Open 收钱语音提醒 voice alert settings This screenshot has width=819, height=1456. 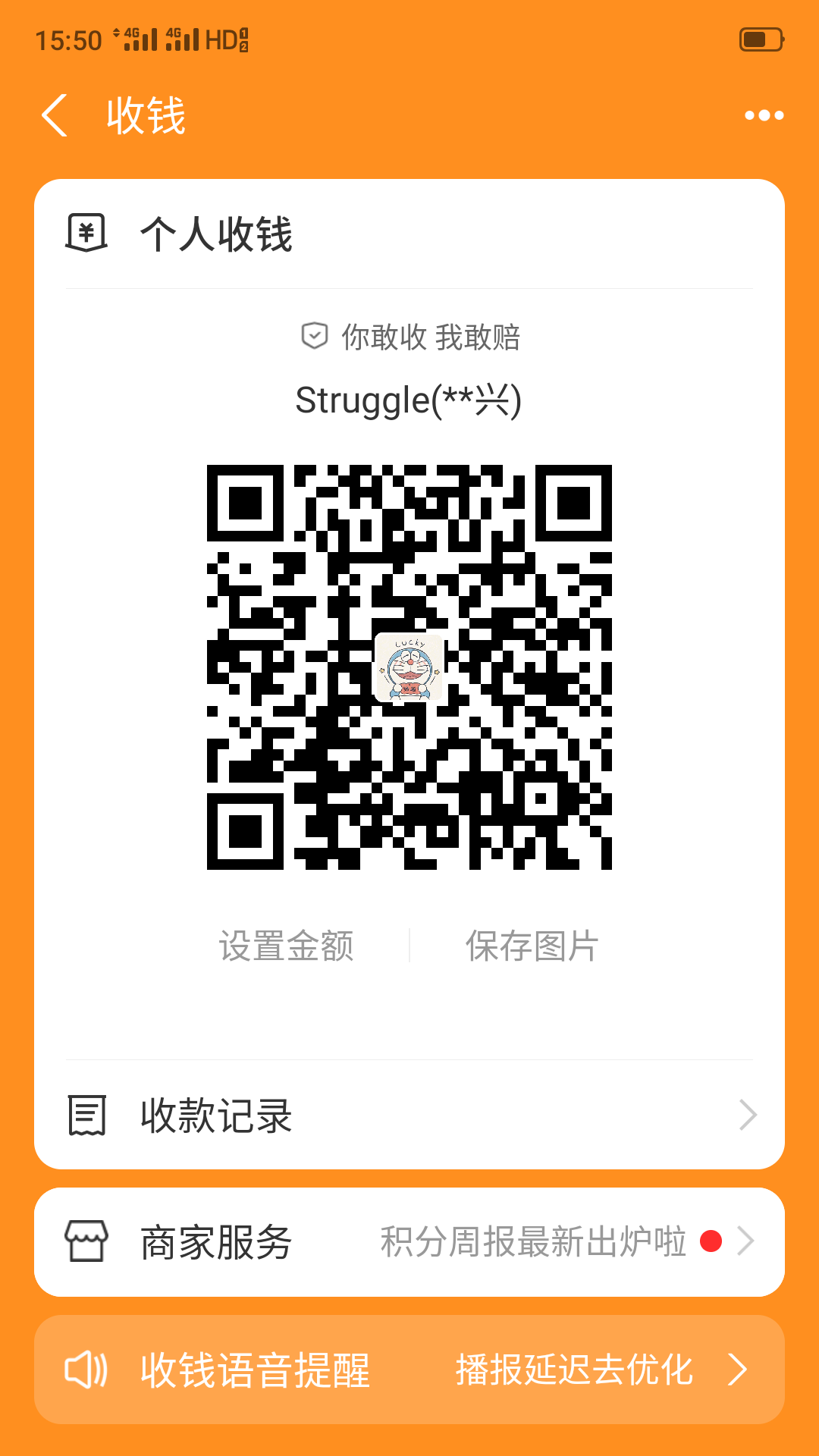coord(409,1370)
